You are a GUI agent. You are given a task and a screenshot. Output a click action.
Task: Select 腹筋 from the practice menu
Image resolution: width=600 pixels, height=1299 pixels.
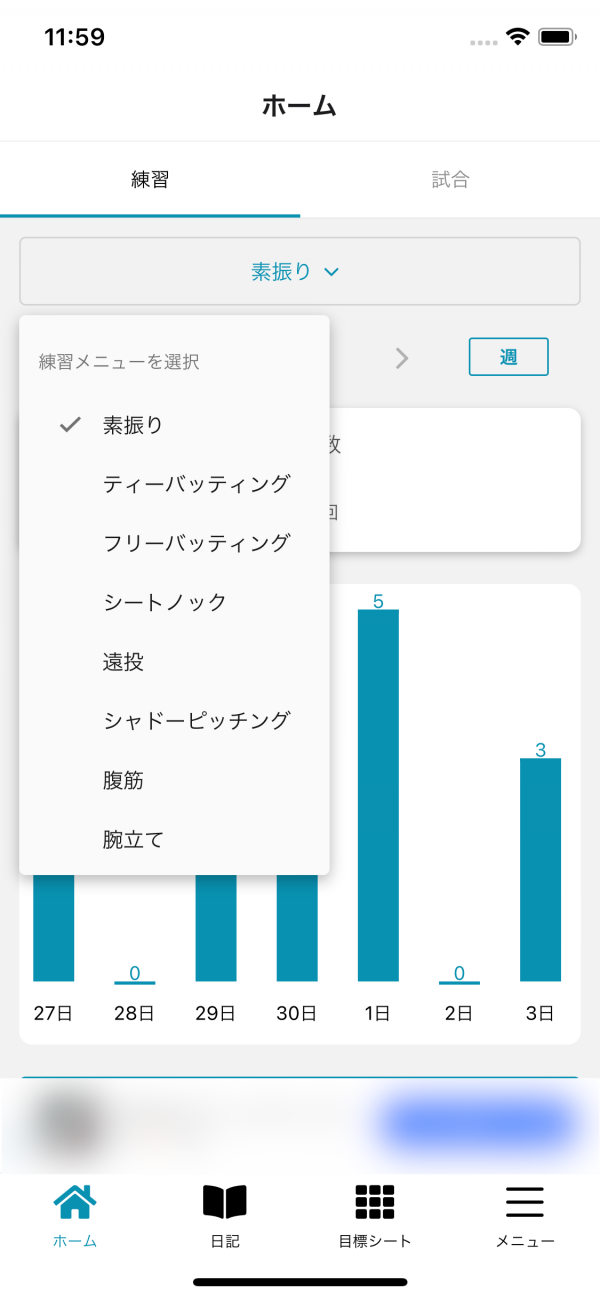(x=124, y=780)
